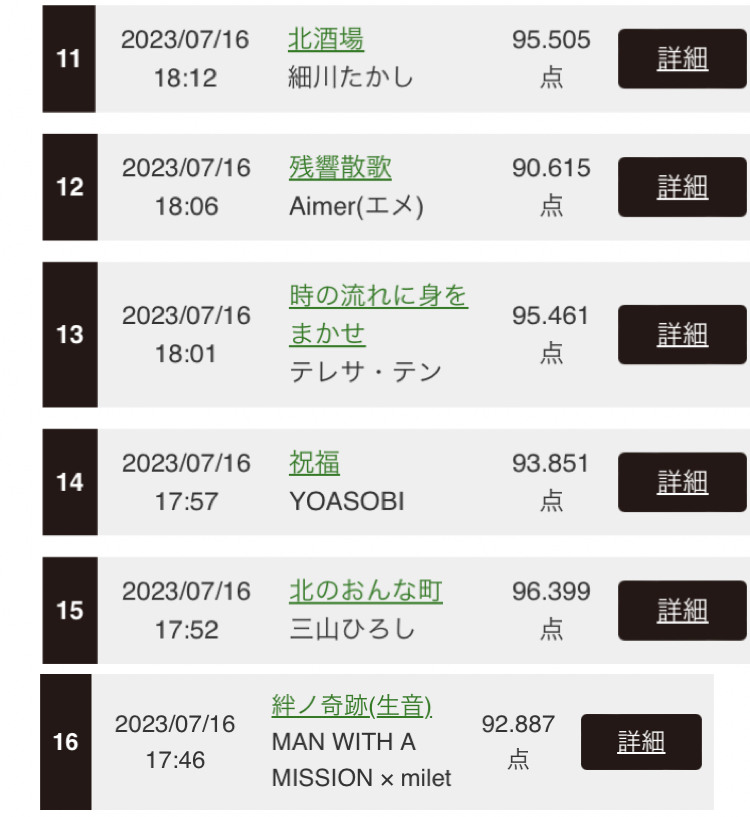Tap 詳細 for the 三山ひろし entry

682,610
